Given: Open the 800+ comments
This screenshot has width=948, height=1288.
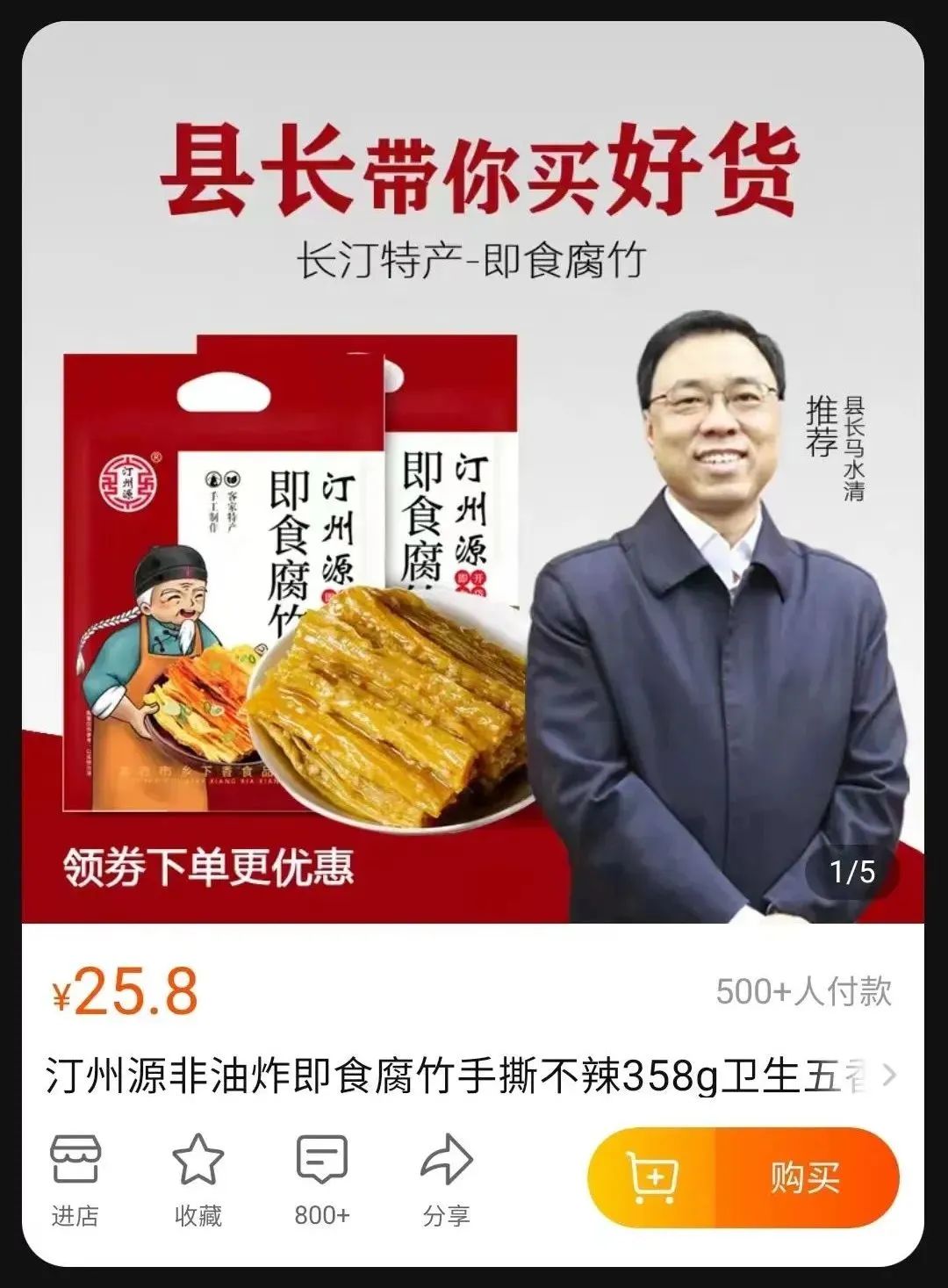Looking at the screenshot, I should [321, 1178].
